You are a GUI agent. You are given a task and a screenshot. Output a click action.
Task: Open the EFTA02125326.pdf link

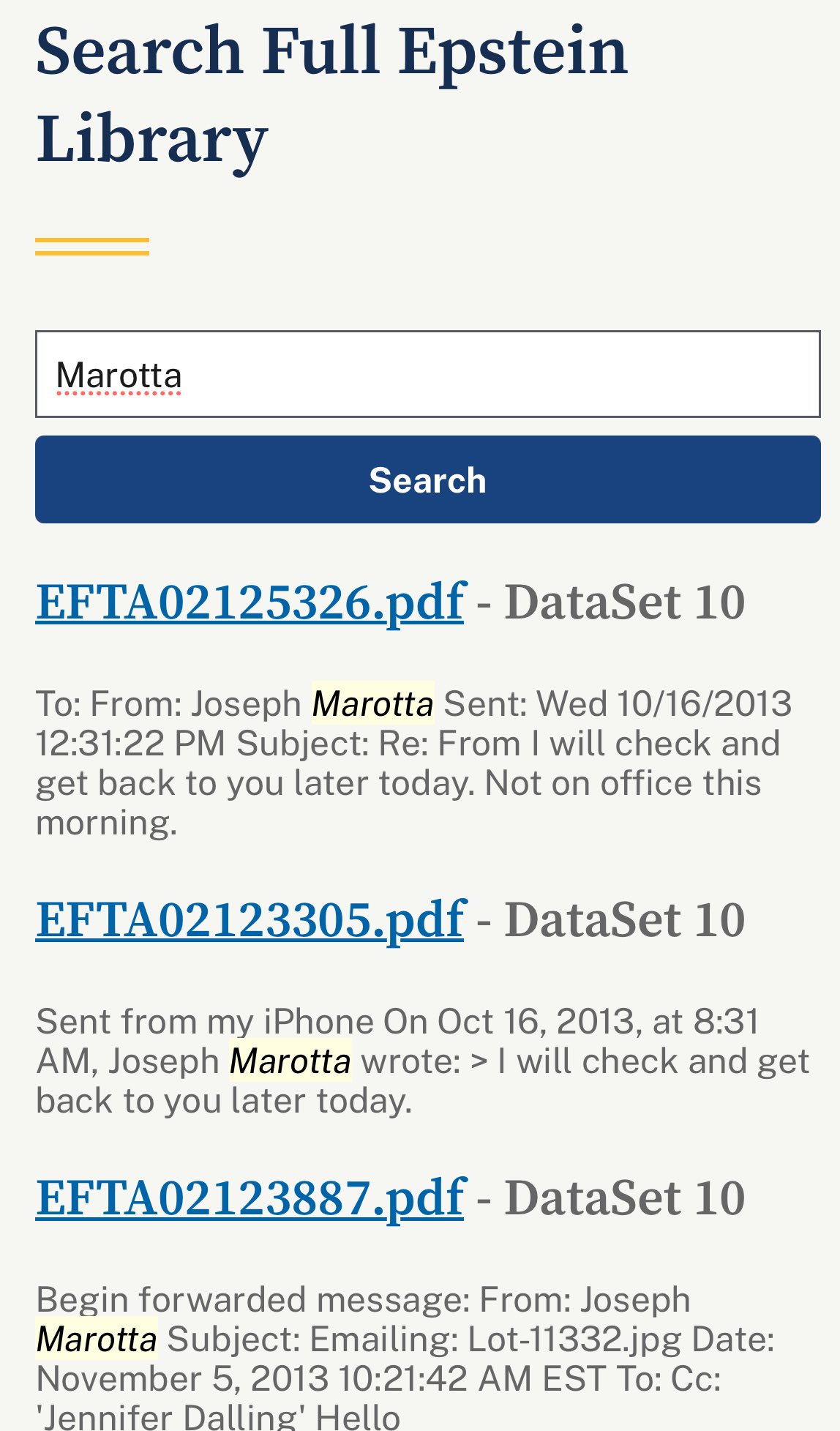coord(250,602)
